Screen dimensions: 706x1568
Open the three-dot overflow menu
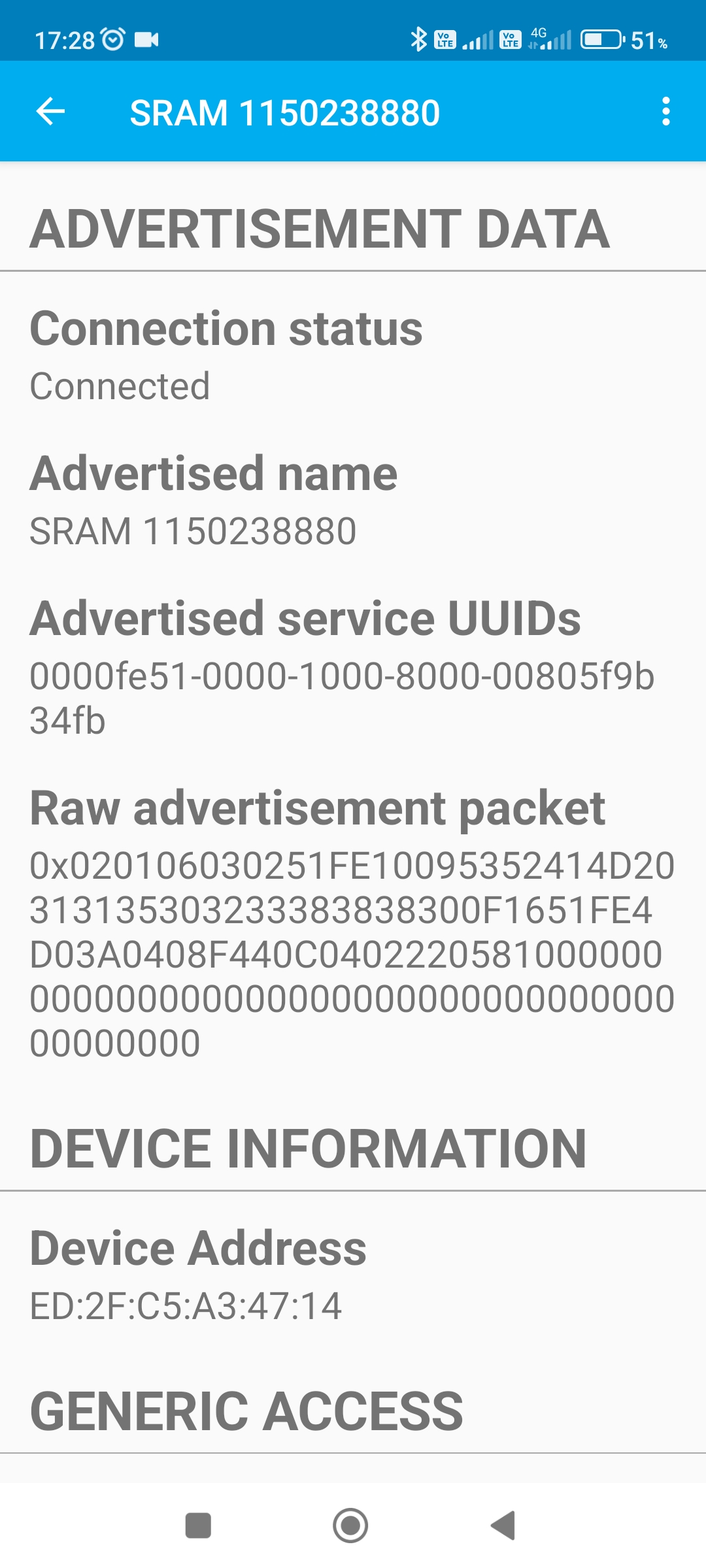pos(665,111)
